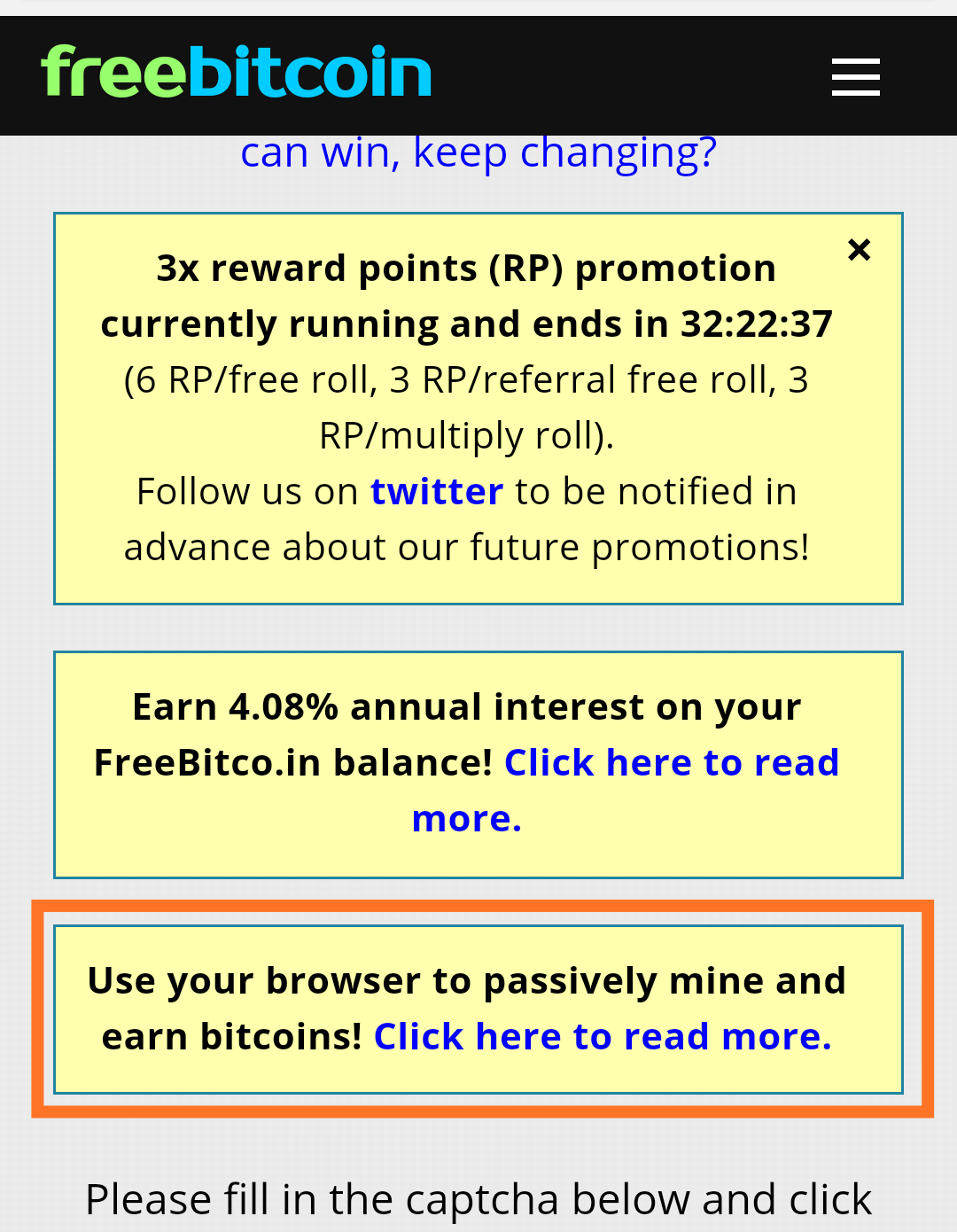Tap the freebitcoin logo to go to the homepage

[236, 73]
